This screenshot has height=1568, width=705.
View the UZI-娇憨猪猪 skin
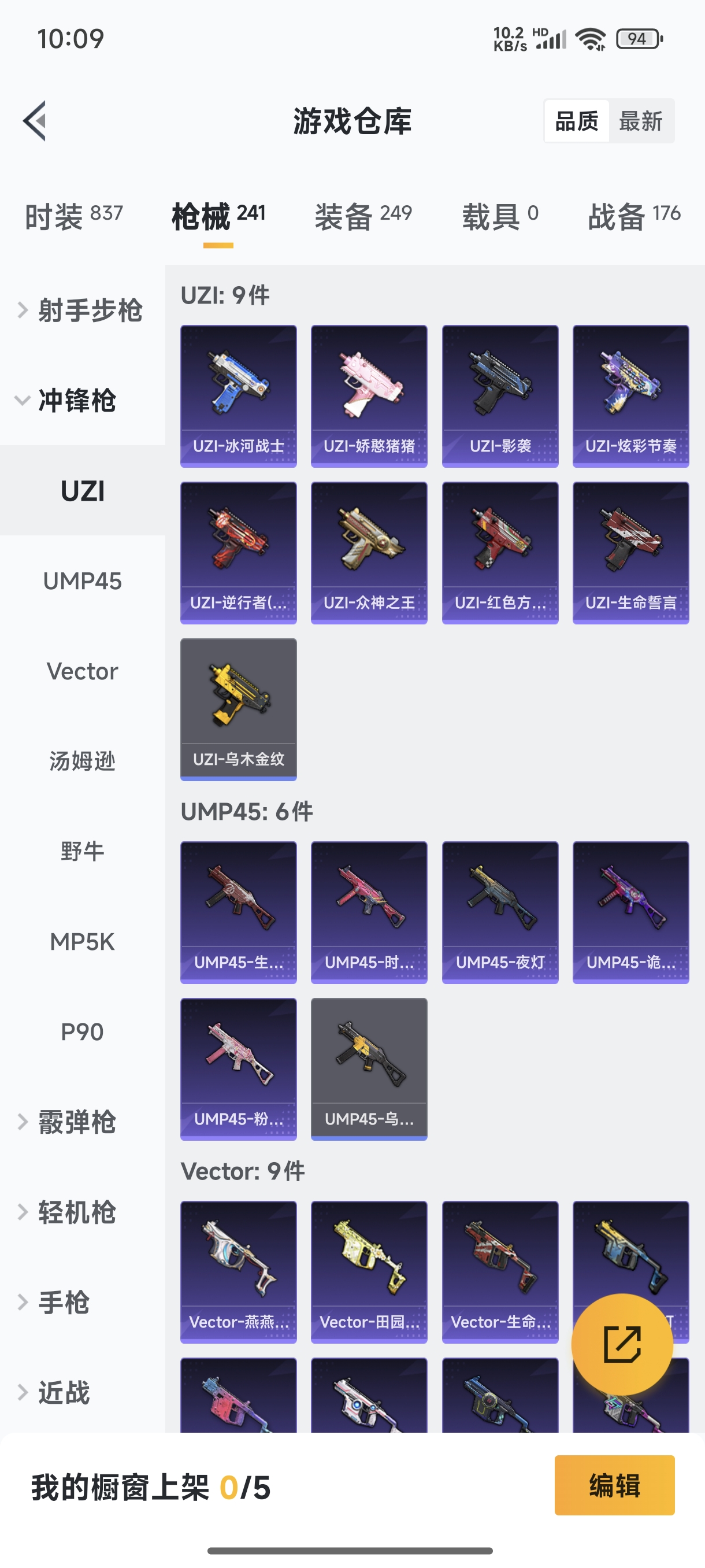[369, 396]
